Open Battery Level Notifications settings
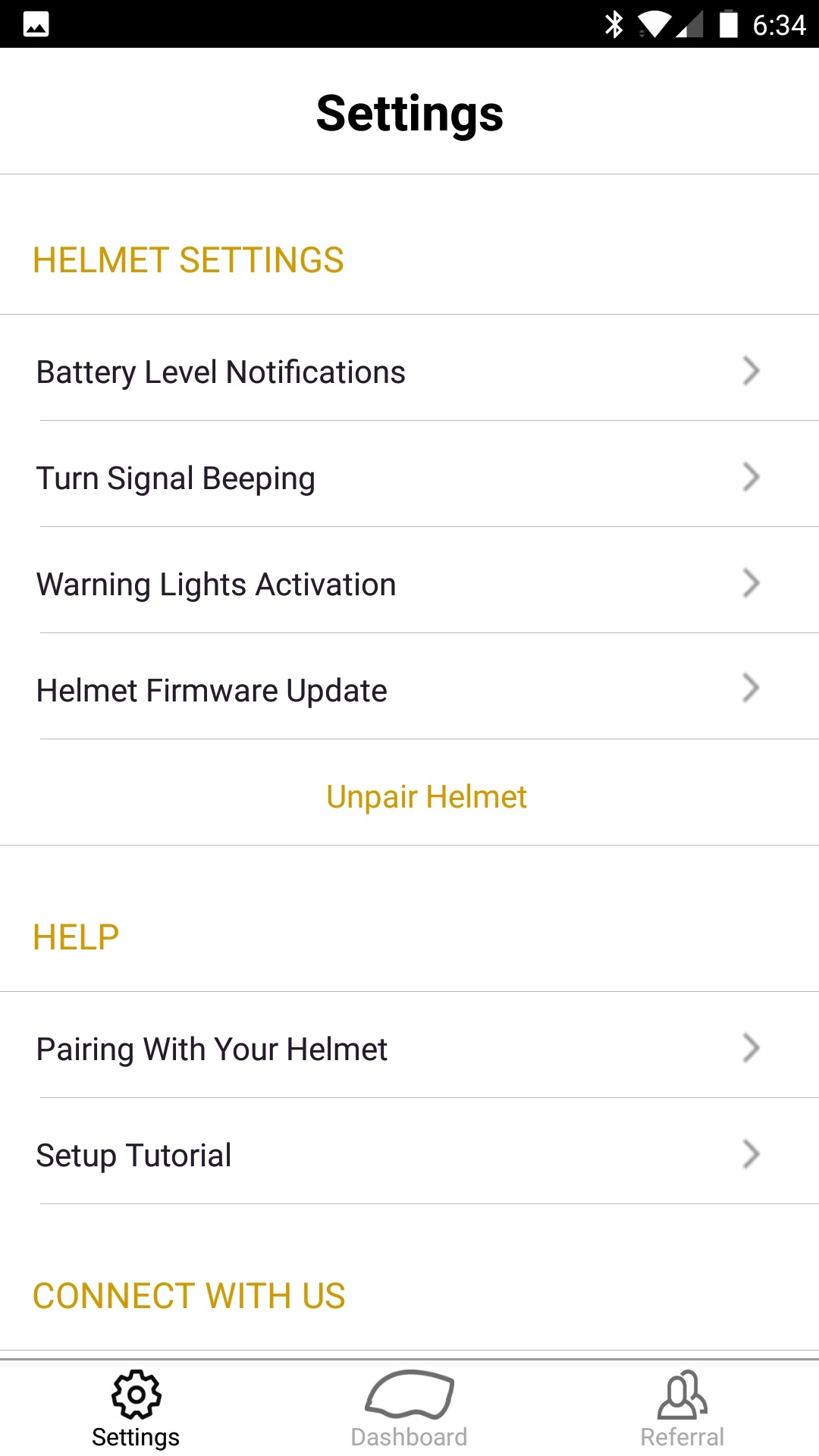Screen dimensions: 819x1456 409,372
